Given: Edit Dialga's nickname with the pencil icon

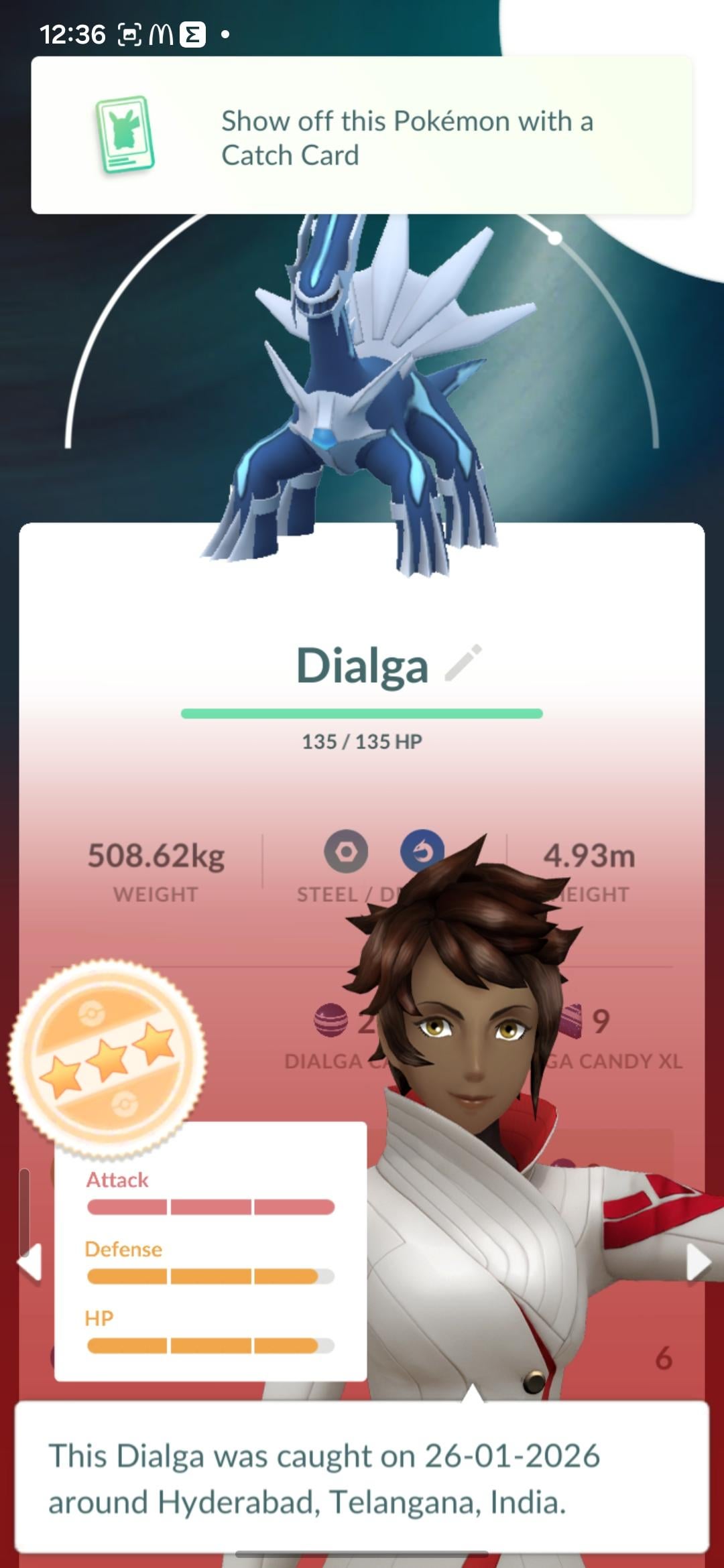Looking at the screenshot, I should (463, 663).
